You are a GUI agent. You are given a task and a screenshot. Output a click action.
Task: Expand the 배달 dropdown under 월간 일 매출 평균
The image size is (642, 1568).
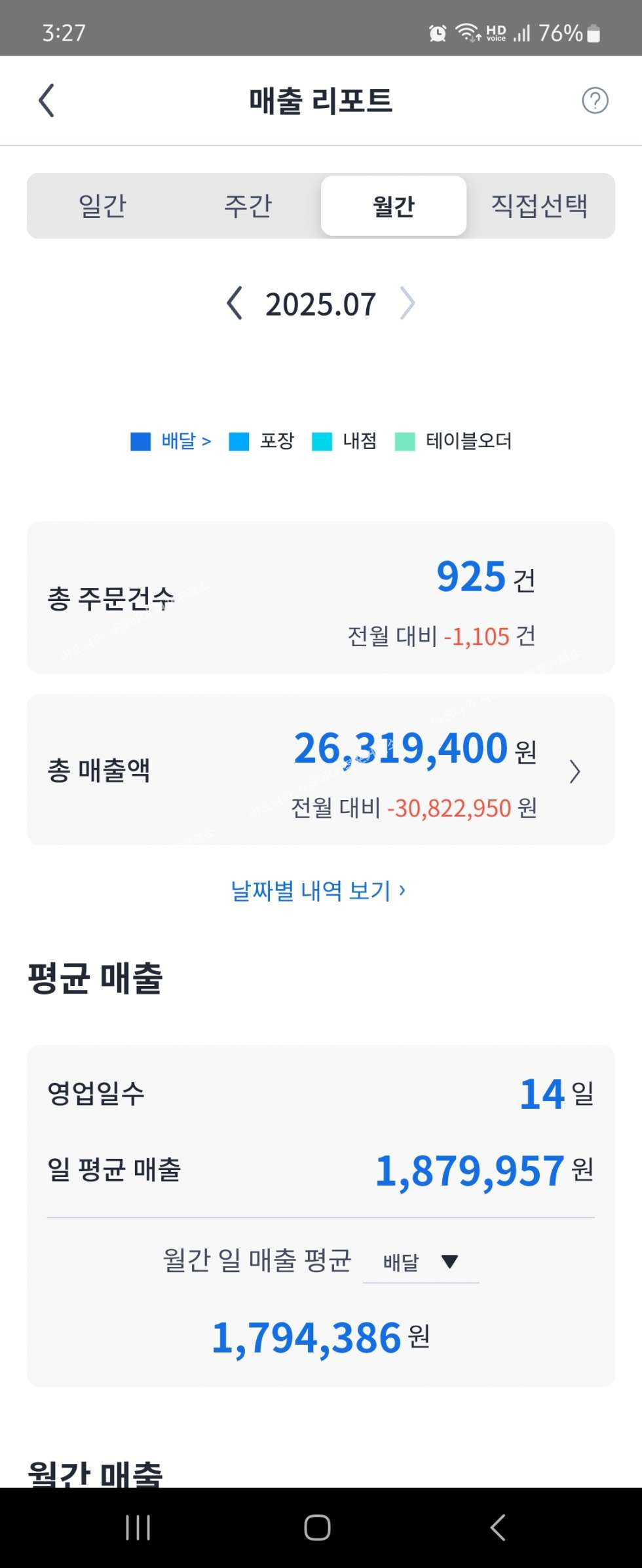421,1262
